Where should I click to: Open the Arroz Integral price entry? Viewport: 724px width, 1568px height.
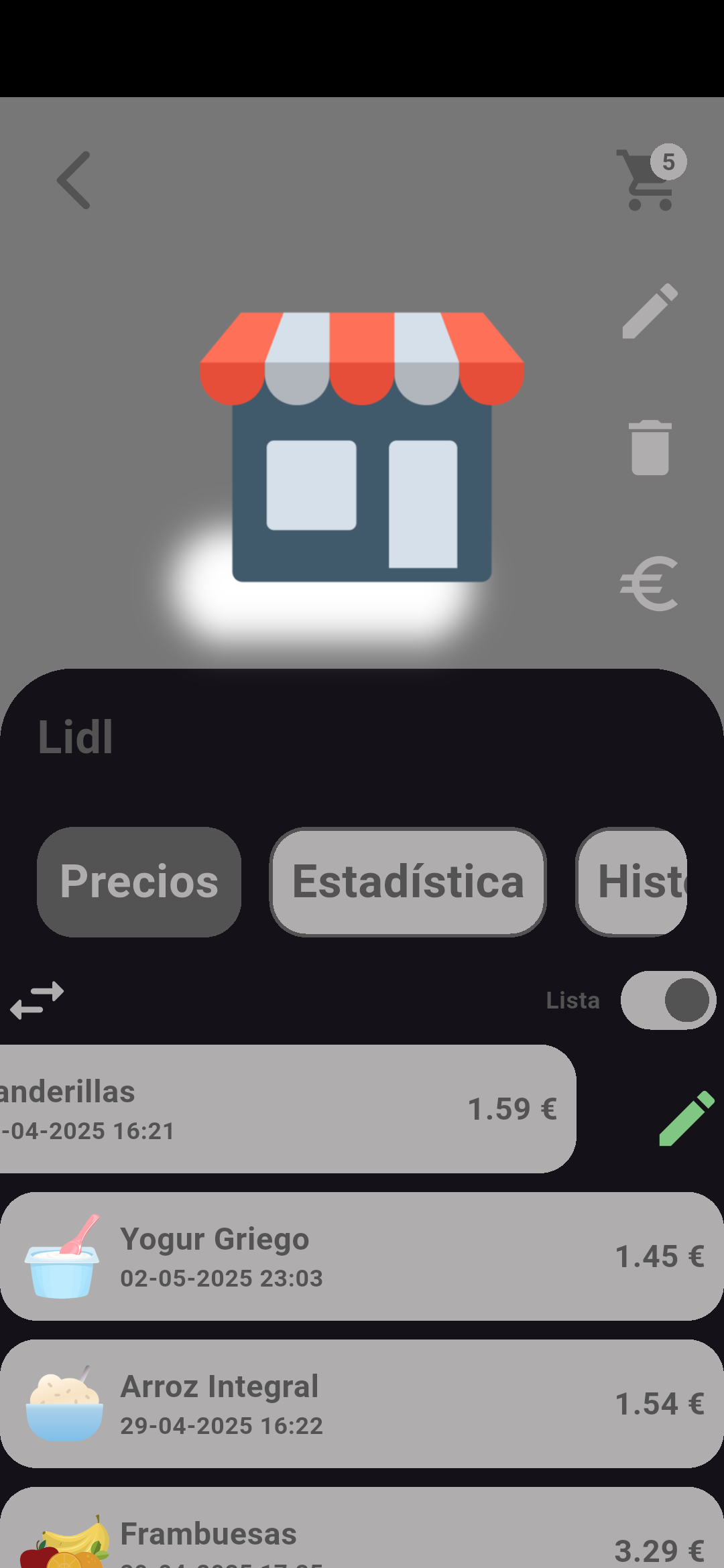point(362,1404)
